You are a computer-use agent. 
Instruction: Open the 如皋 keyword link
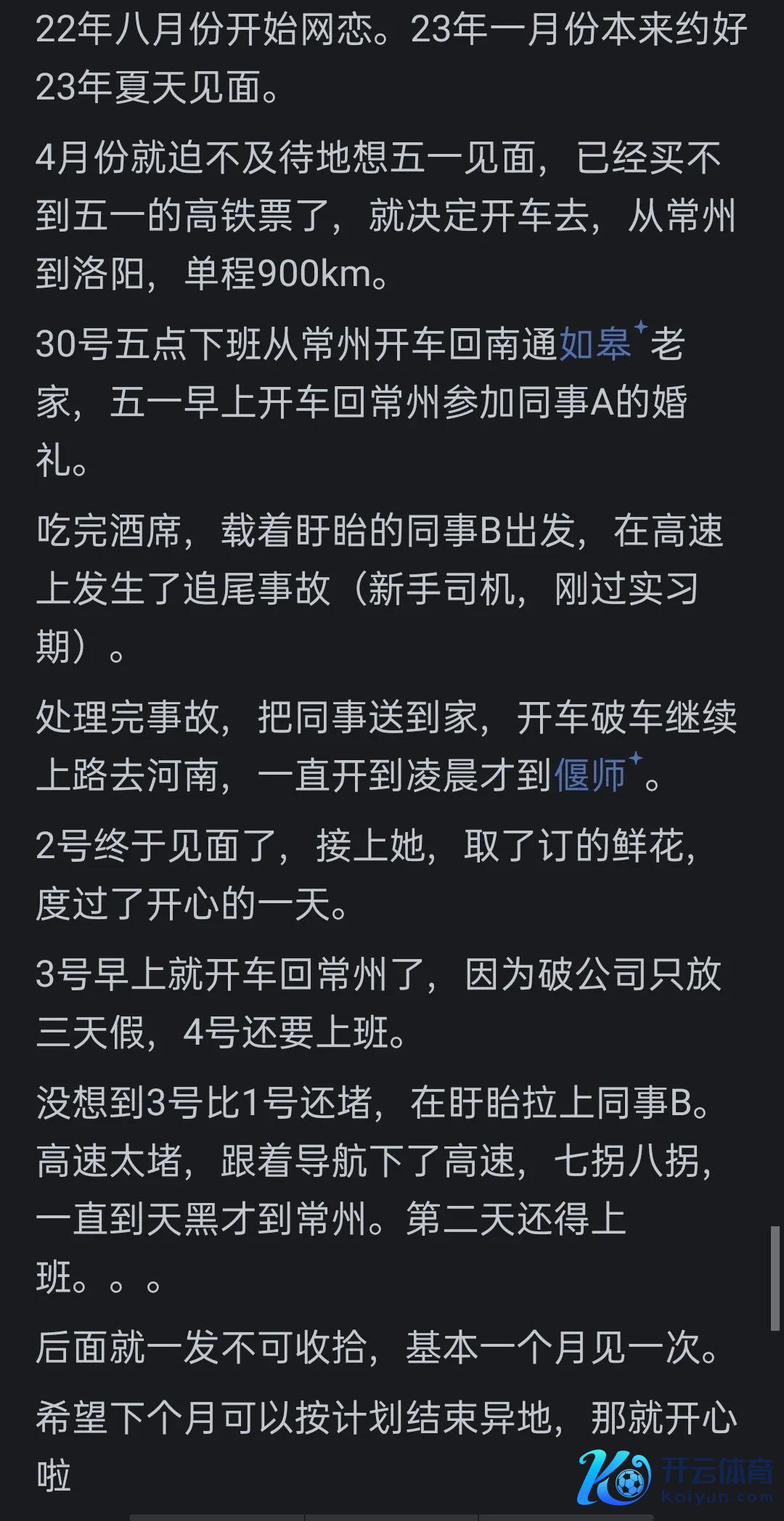[595, 344]
